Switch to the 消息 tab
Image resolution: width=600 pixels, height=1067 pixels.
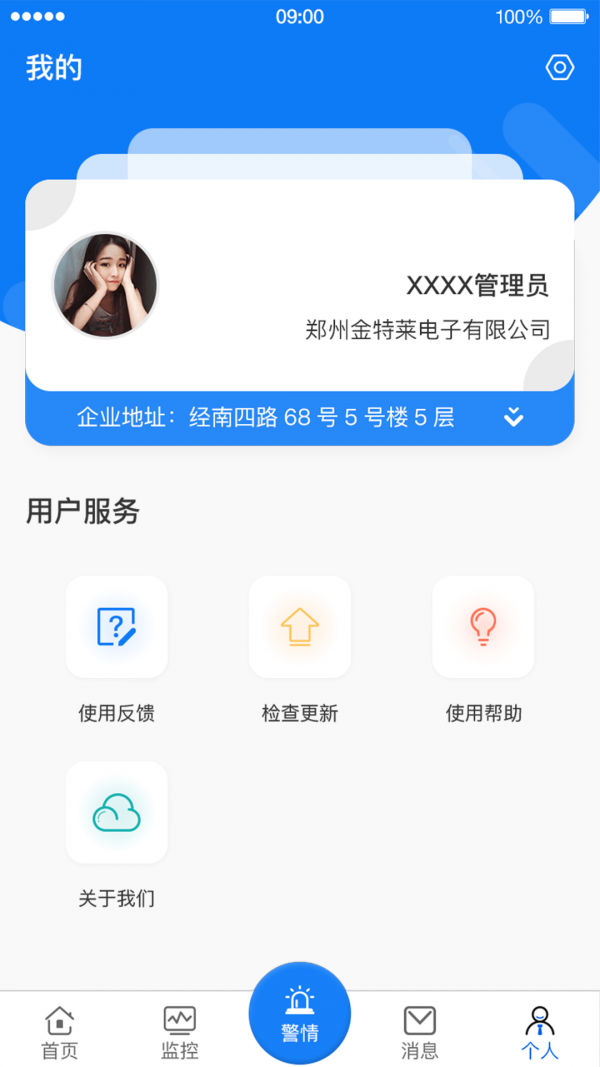pyautogui.click(x=420, y=1032)
